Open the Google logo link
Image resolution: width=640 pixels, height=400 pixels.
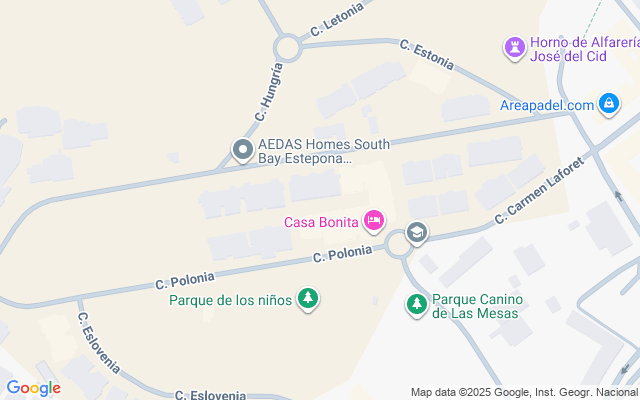click(x=33, y=388)
